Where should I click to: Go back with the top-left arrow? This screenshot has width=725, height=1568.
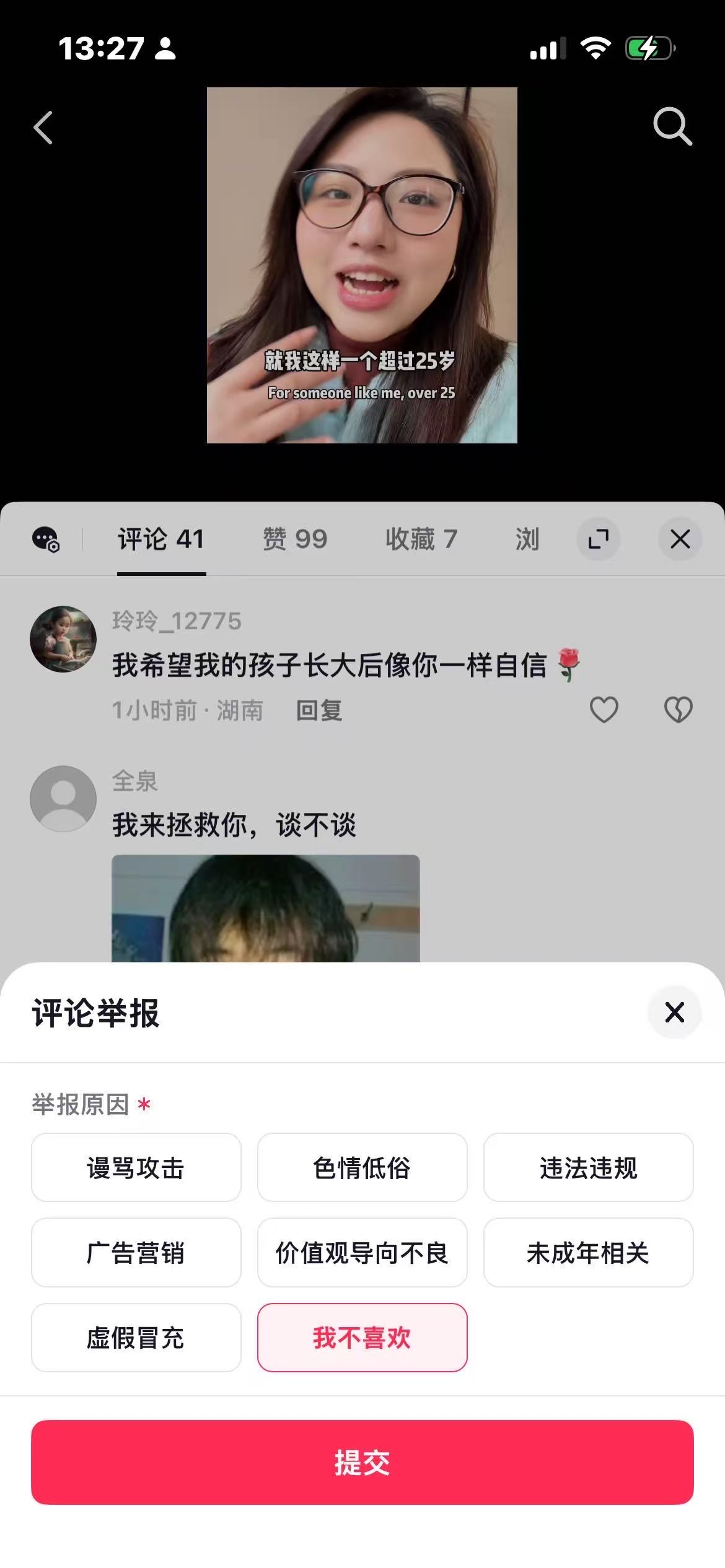[43, 128]
